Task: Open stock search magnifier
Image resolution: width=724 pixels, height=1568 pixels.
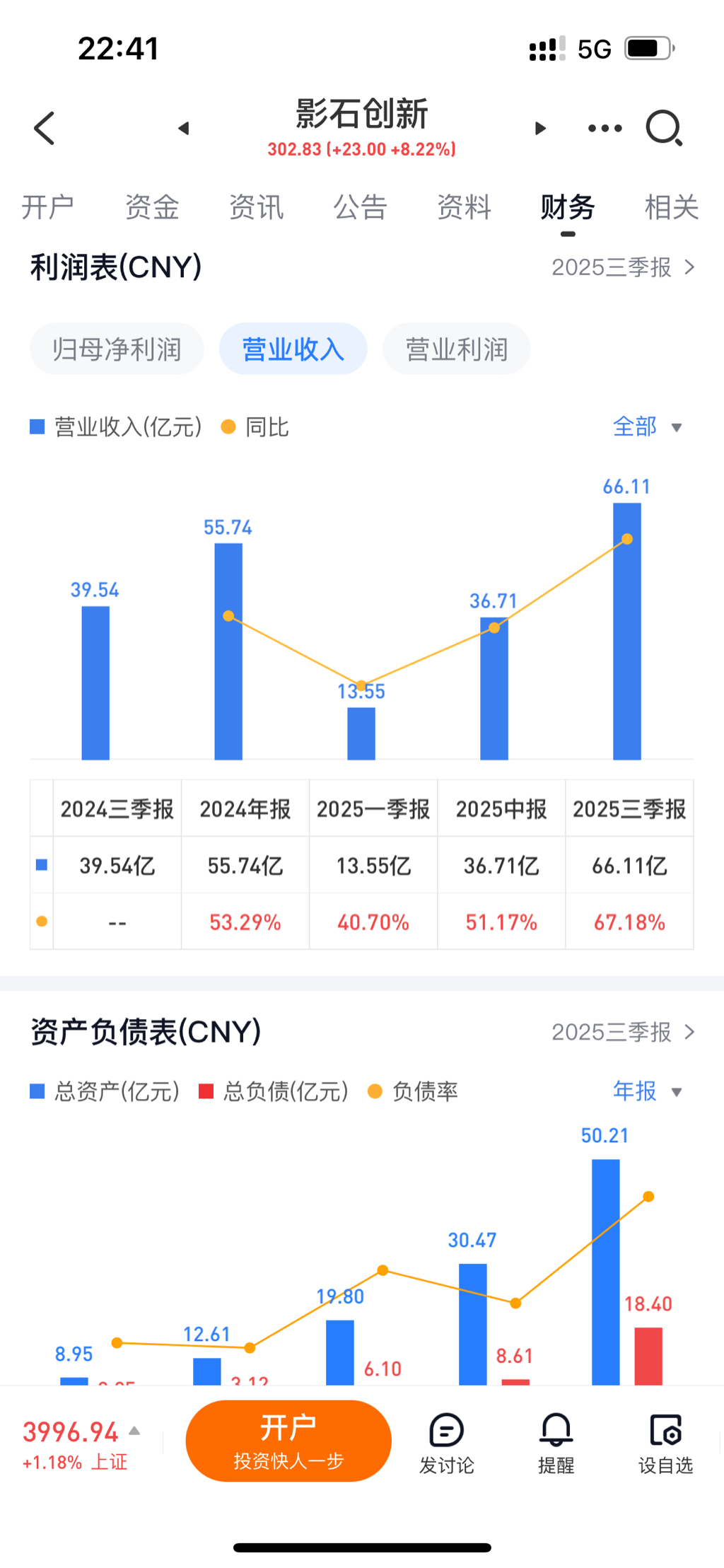Action: (x=664, y=128)
